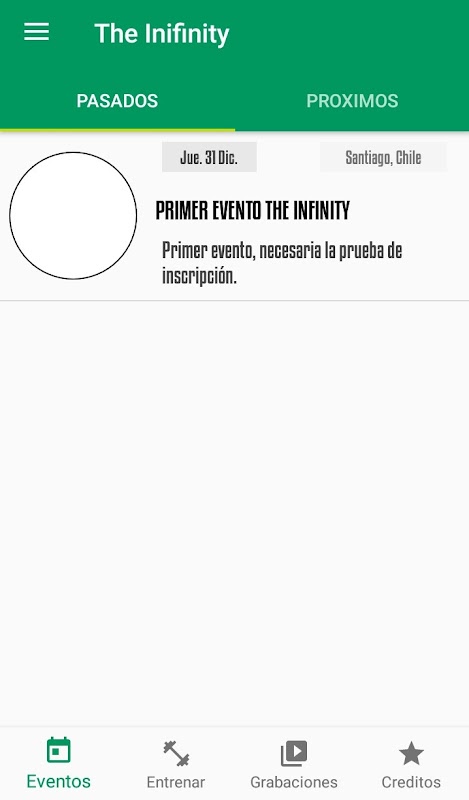Switch to the Proximos tab

pyautogui.click(x=352, y=101)
